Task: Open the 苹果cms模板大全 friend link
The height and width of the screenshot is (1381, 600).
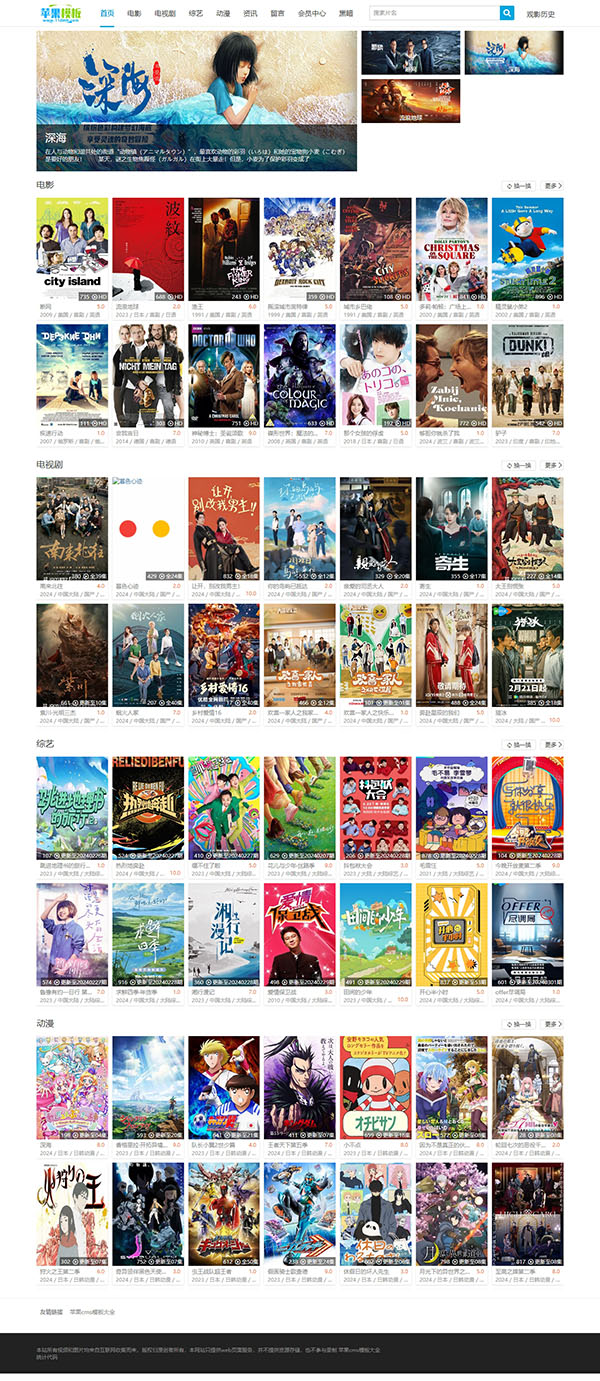Action: (92, 1312)
